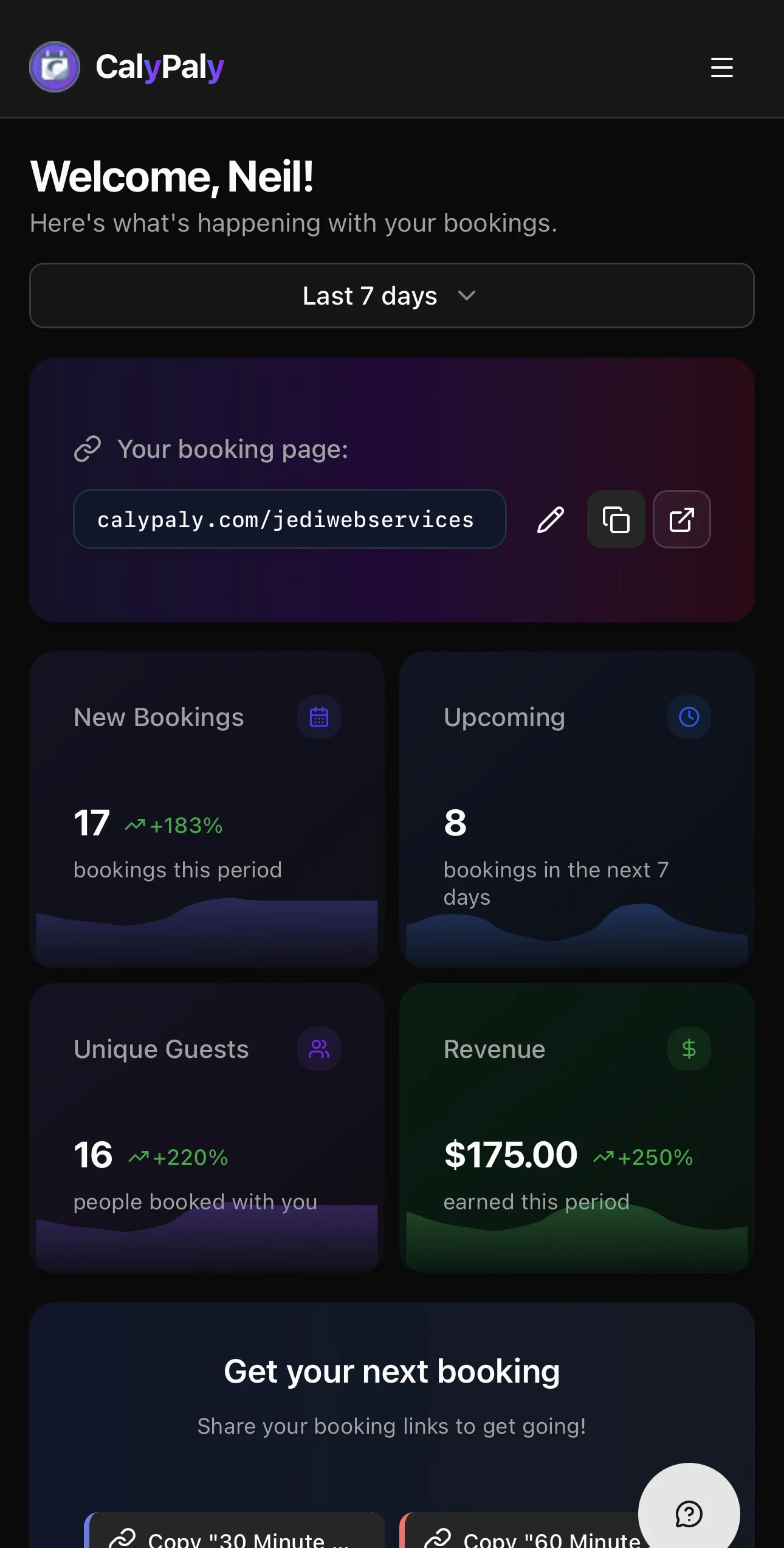Image resolution: width=784 pixels, height=1548 pixels.
Task: Select the calypaly.com/jediwebservices URL field
Action: (x=289, y=519)
